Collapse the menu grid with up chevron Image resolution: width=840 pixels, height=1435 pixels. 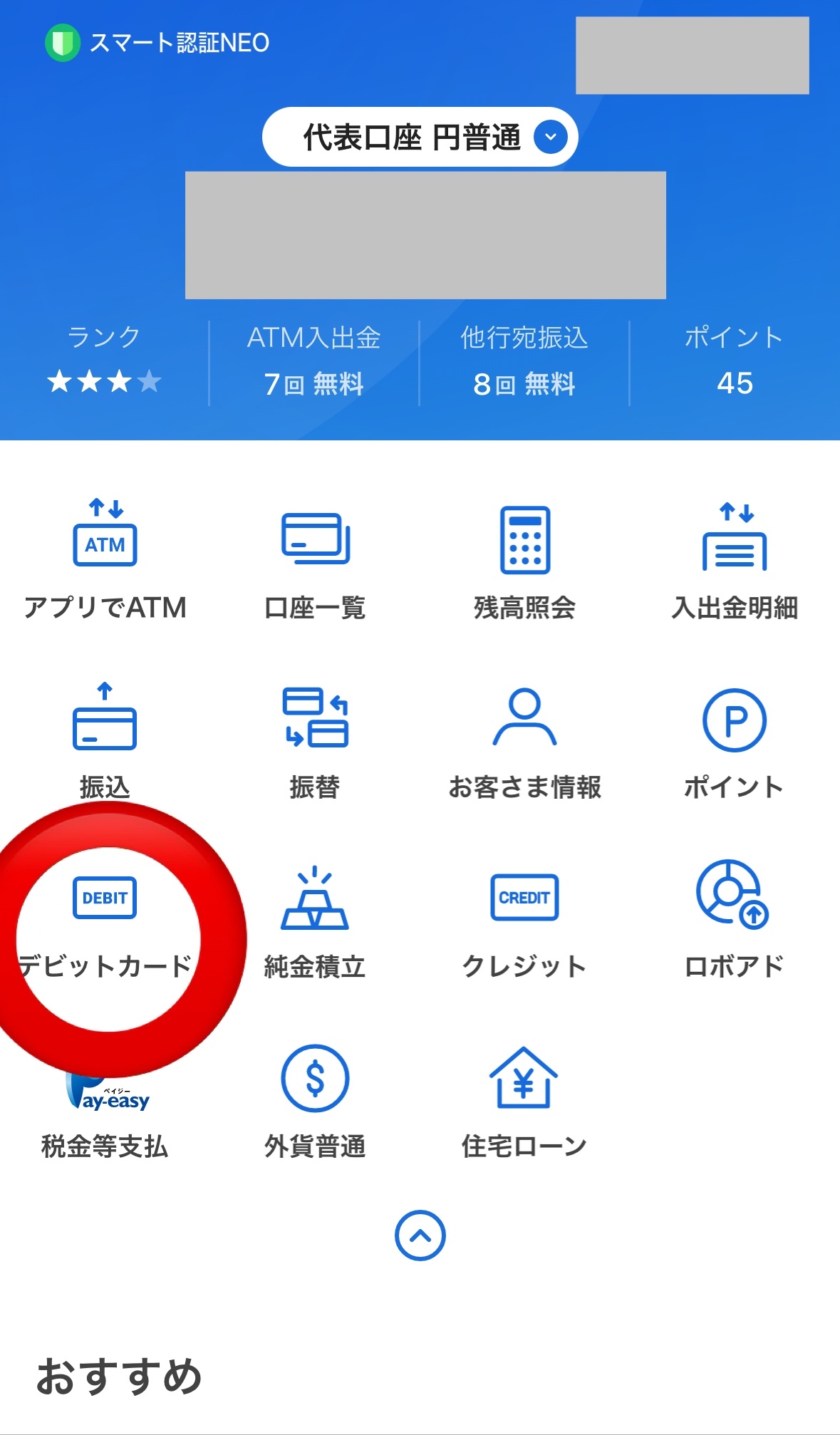(420, 1235)
